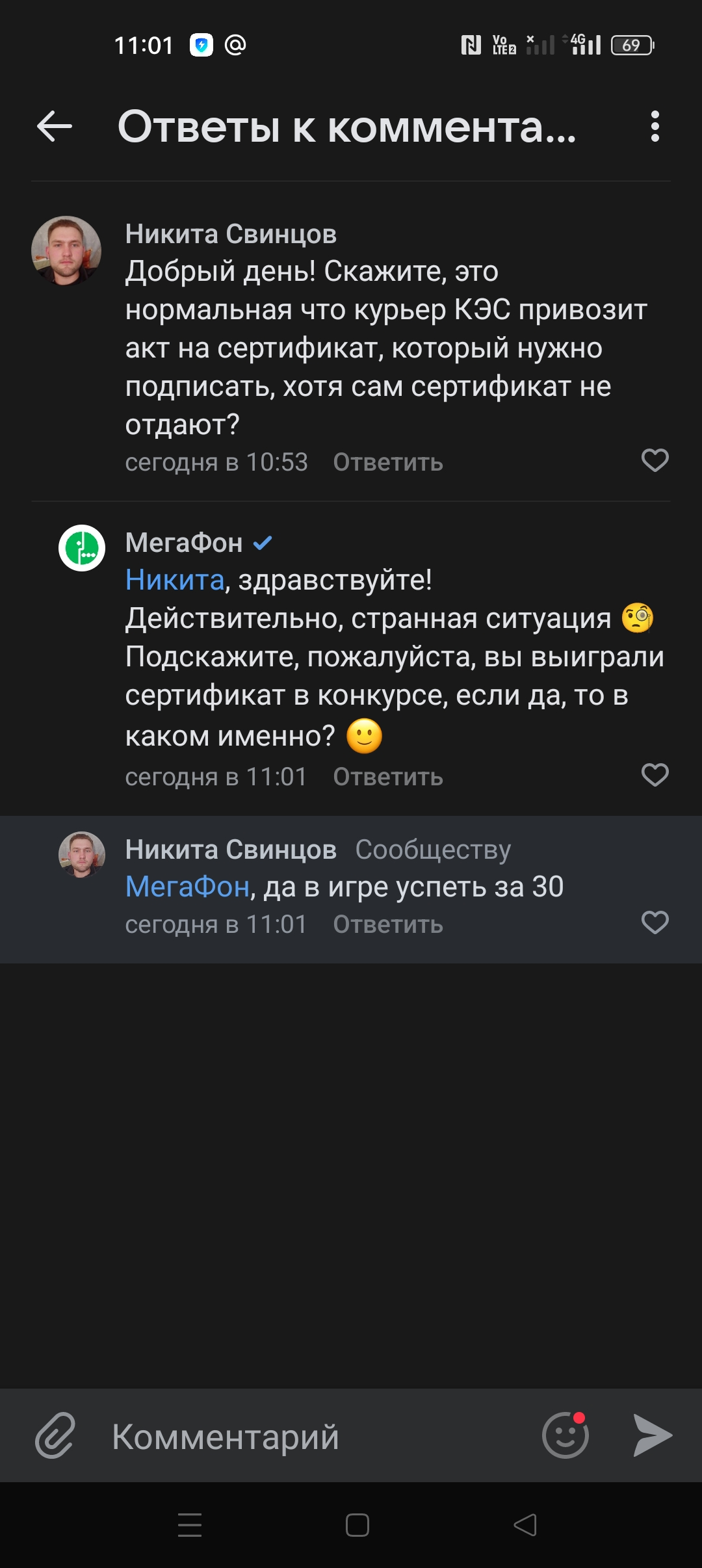Screen dimensions: 702x1568
Task: Like МегаФон's reply
Action: tap(655, 775)
